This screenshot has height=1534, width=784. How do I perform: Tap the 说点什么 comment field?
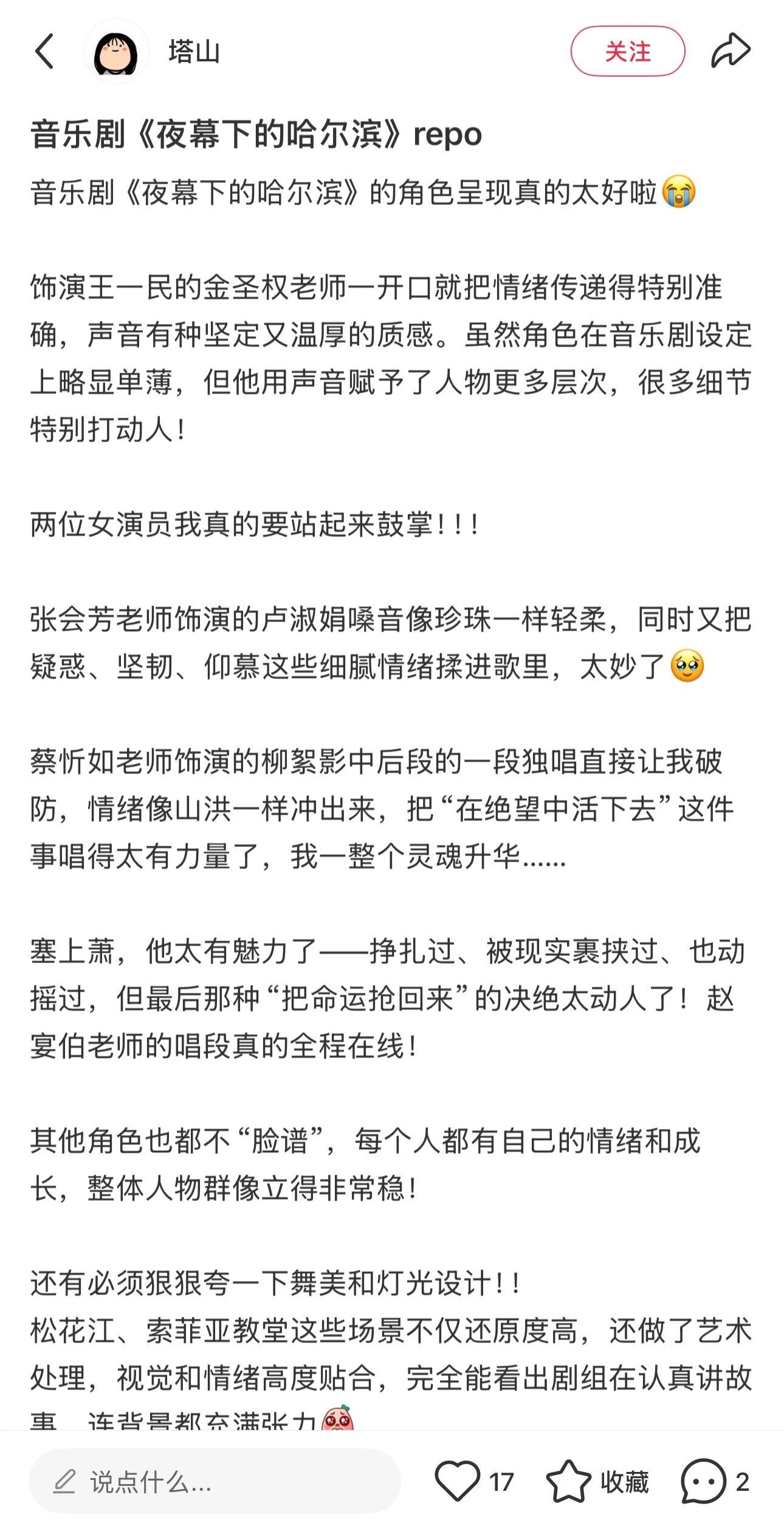[x=215, y=1482]
